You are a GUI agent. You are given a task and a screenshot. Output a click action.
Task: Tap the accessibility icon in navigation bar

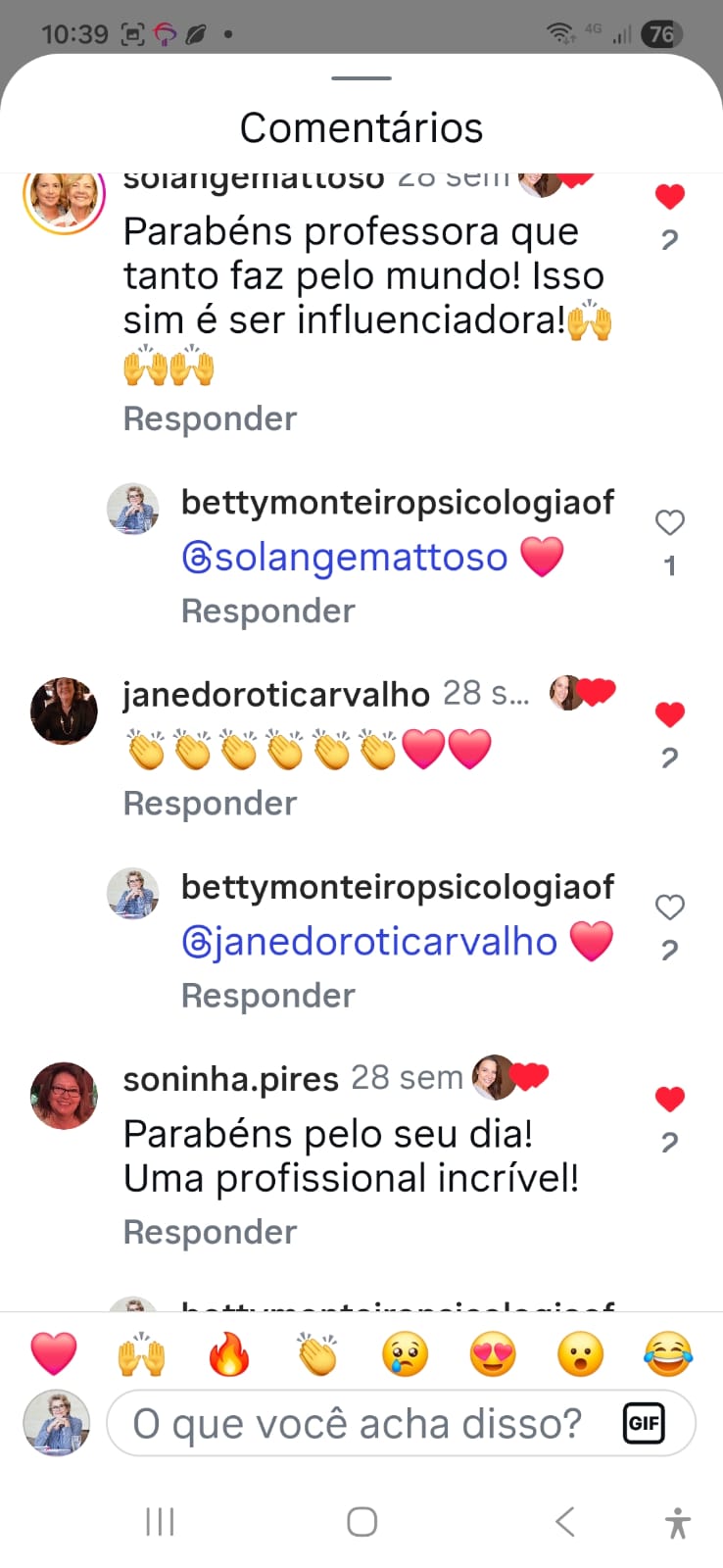677,1521
